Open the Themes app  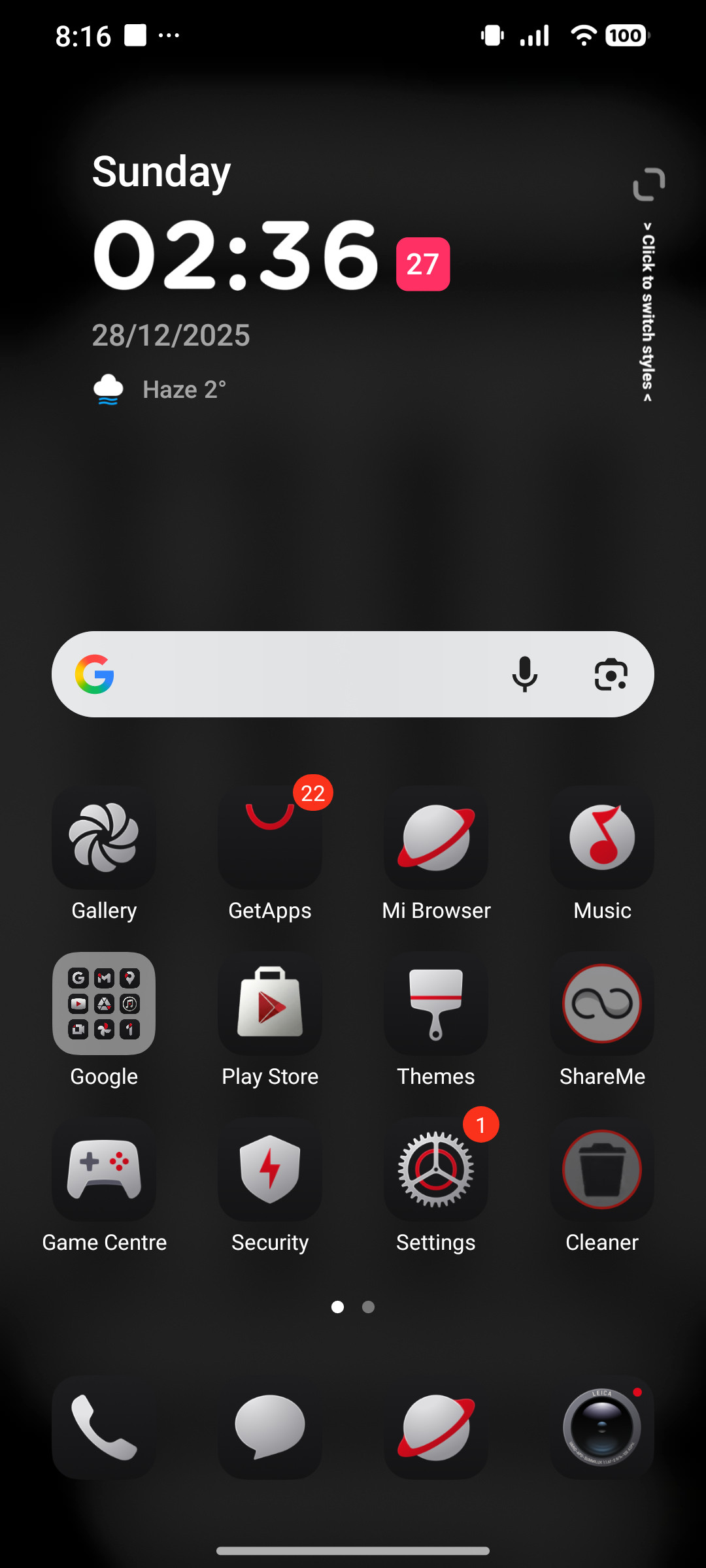click(x=435, y=1005)
